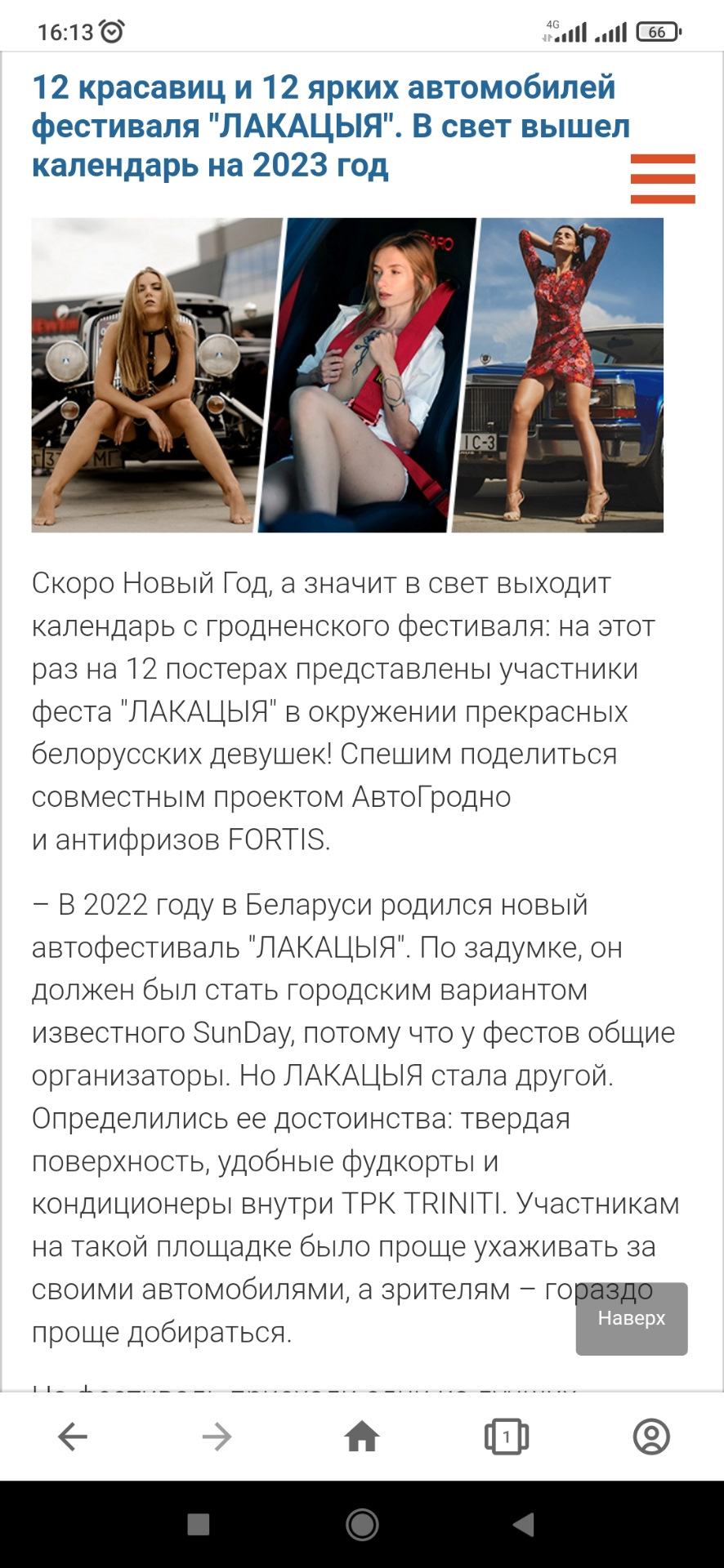Tap the system back button
Screen dimensions: 724x1568
523,1524
